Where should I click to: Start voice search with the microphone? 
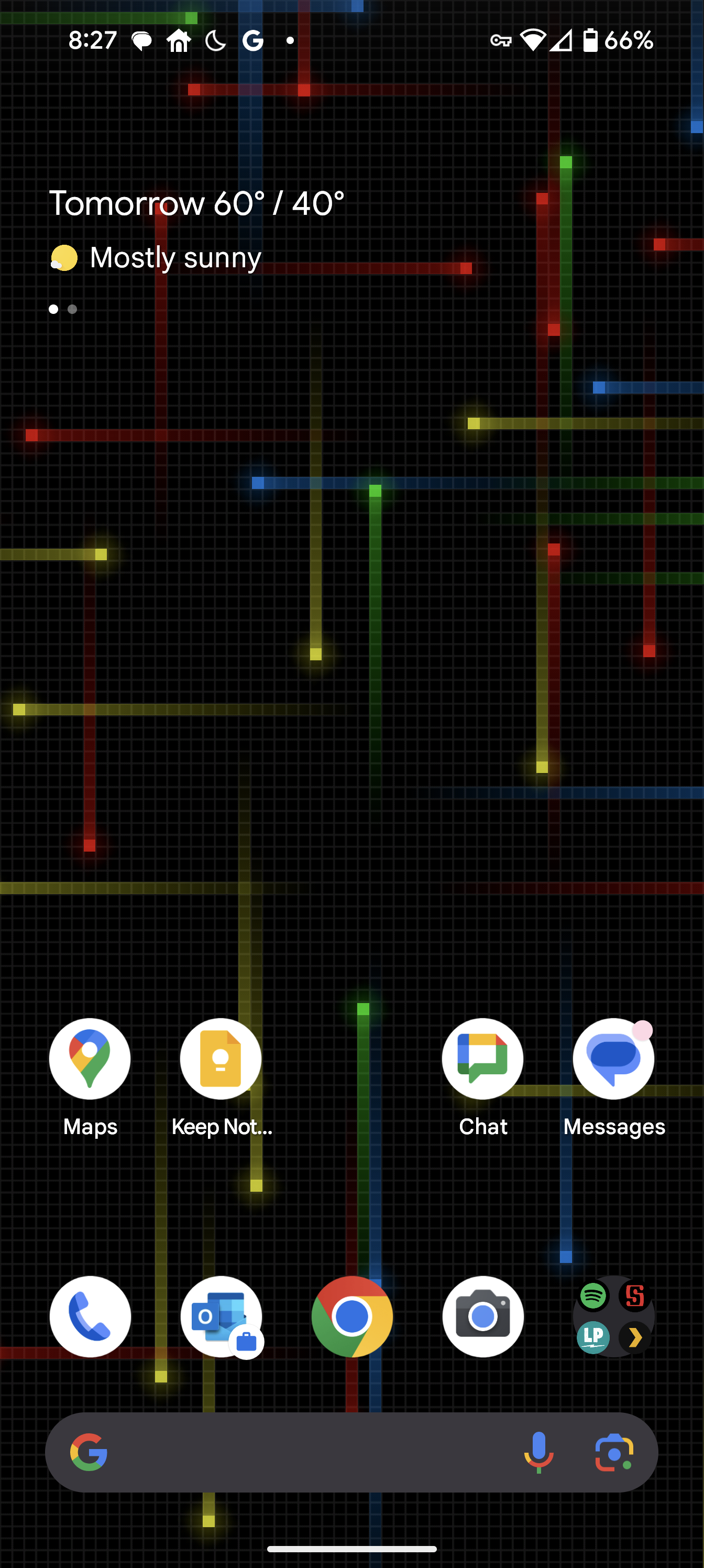click(x=538, y=1452)
